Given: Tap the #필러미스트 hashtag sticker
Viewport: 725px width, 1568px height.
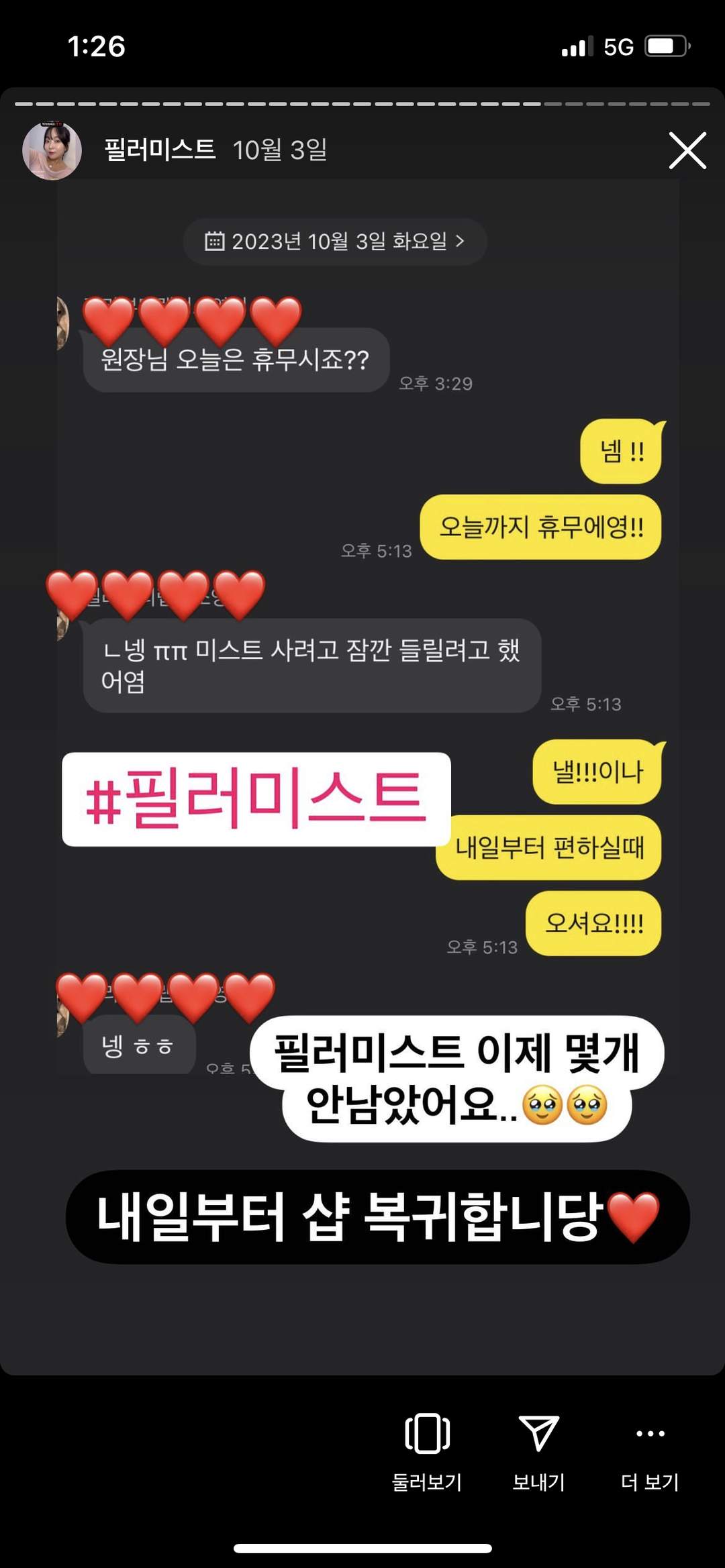Looking at the screenshot, I should [x=256, y=799].
